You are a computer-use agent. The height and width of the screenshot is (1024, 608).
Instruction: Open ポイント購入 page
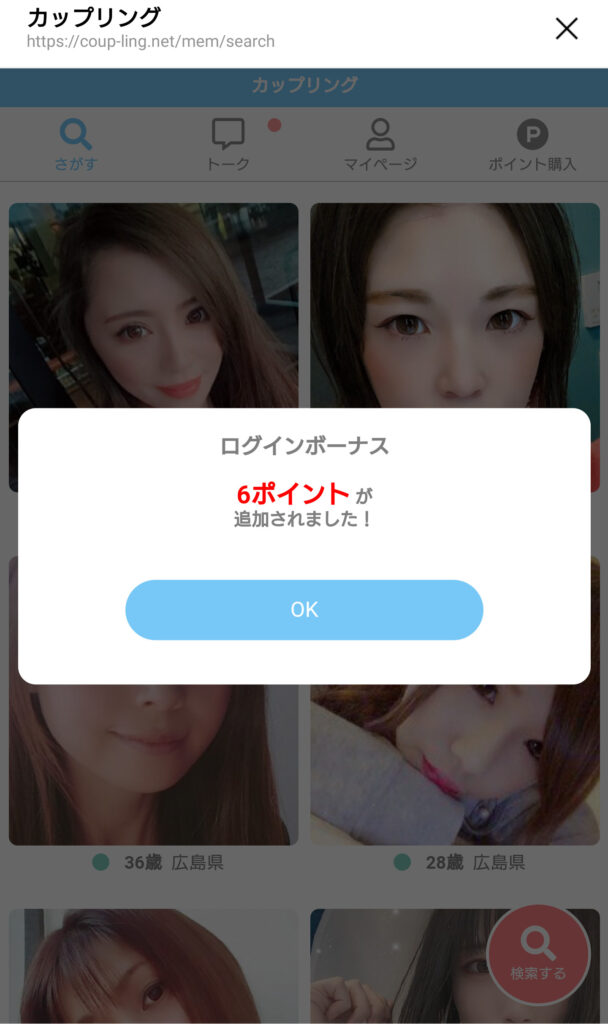coord(532,145)
